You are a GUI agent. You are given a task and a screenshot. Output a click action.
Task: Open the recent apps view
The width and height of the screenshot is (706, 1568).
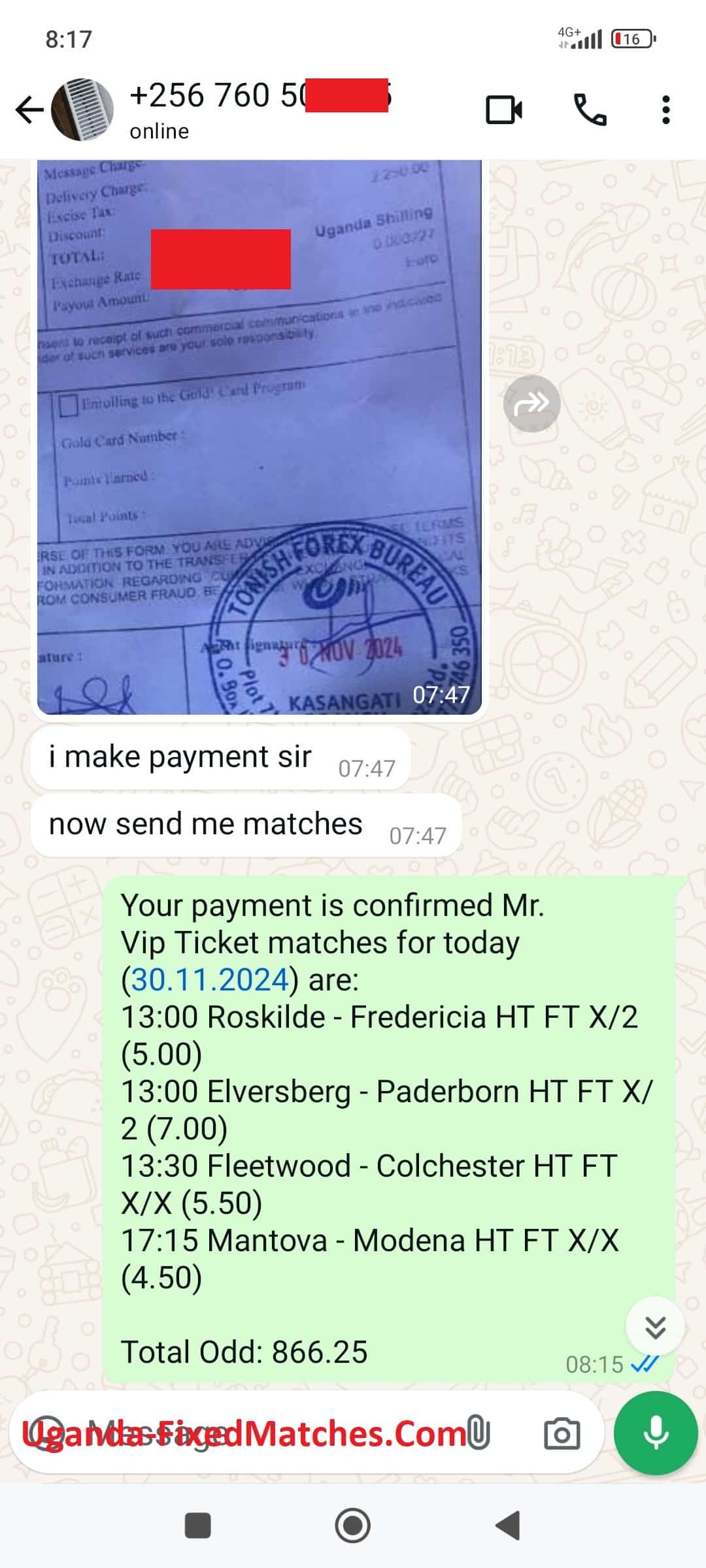click(x=198, y=1526)
